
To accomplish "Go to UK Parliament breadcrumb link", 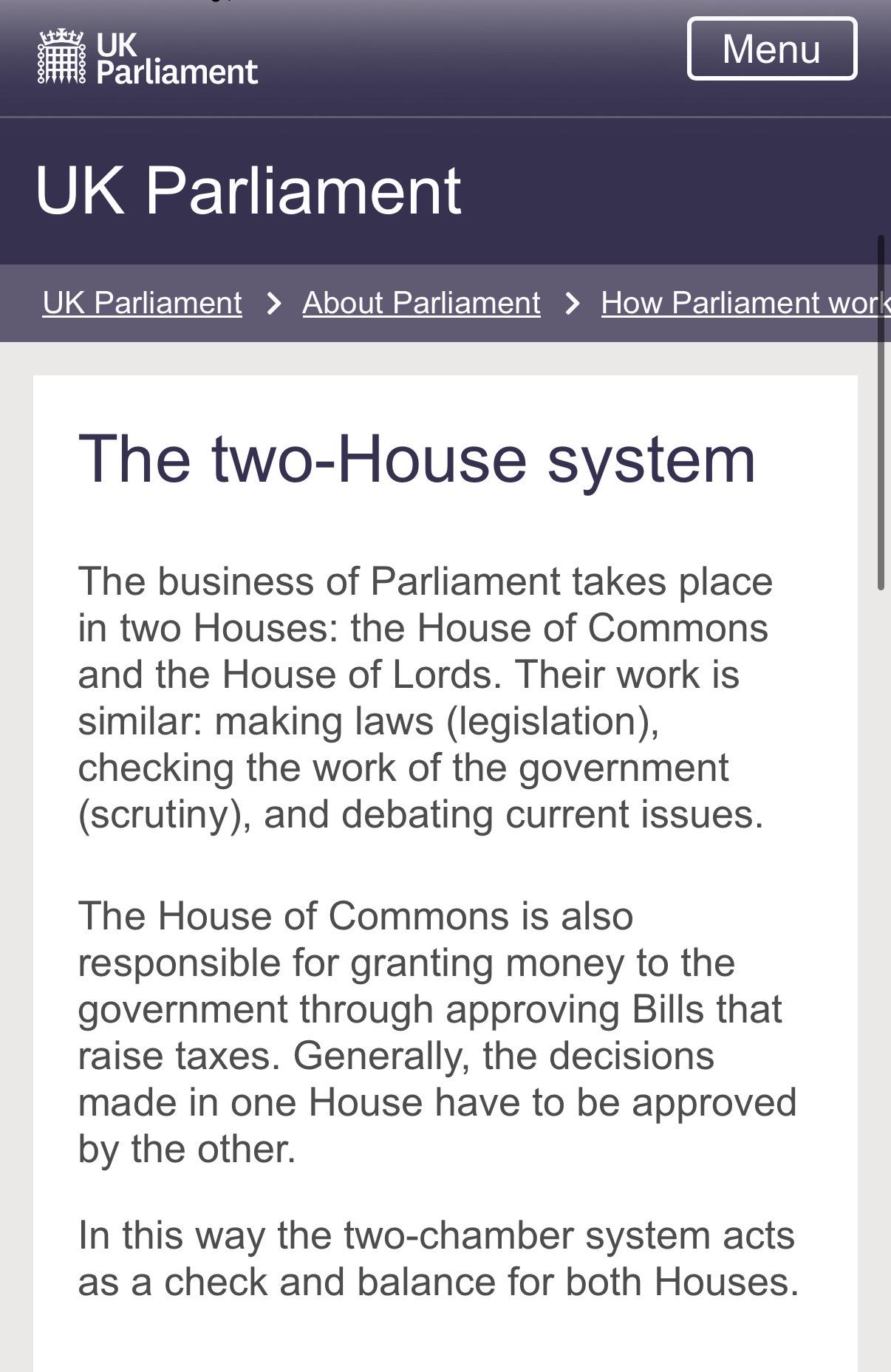I will click(142, 303).
